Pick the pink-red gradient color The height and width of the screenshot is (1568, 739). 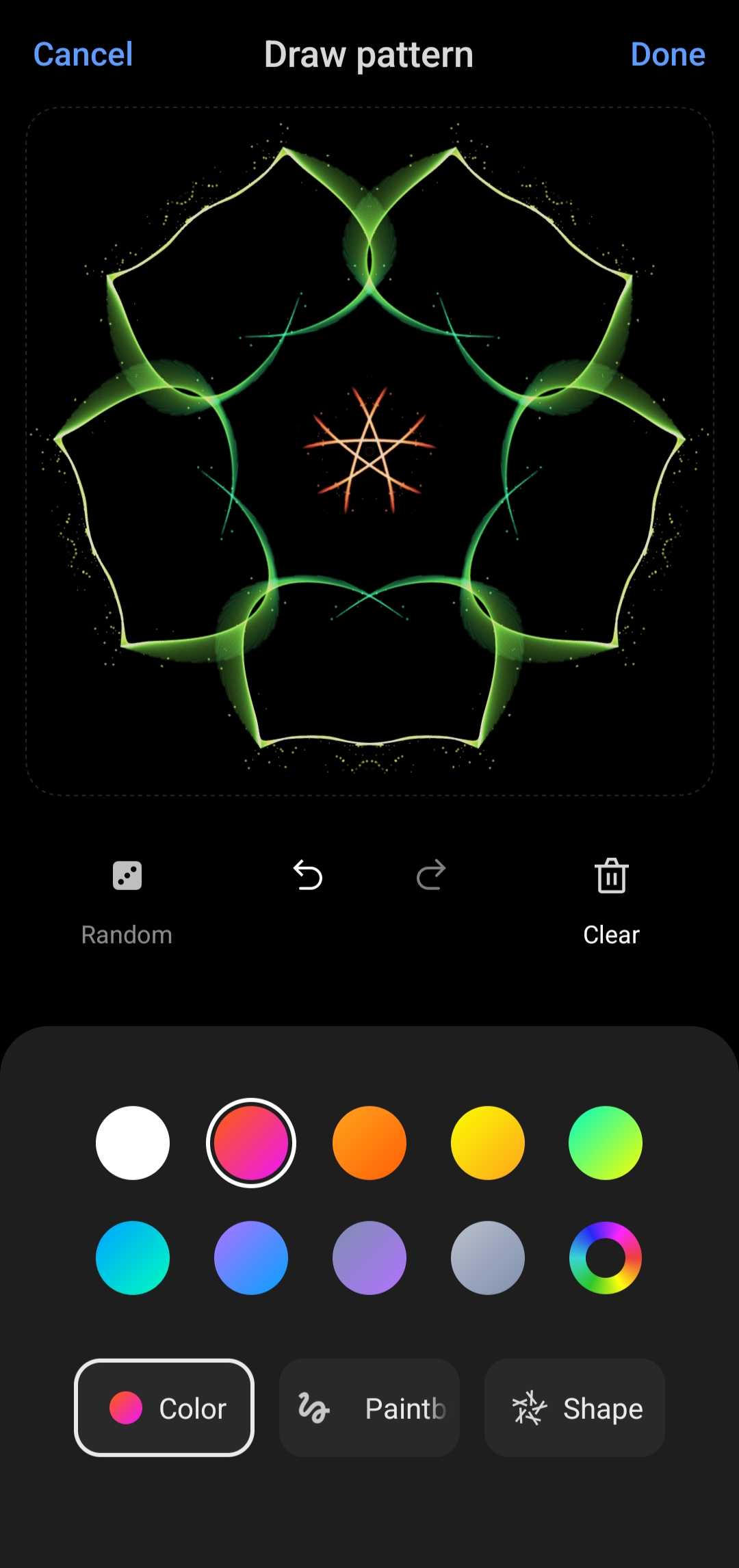point(251,1143)
